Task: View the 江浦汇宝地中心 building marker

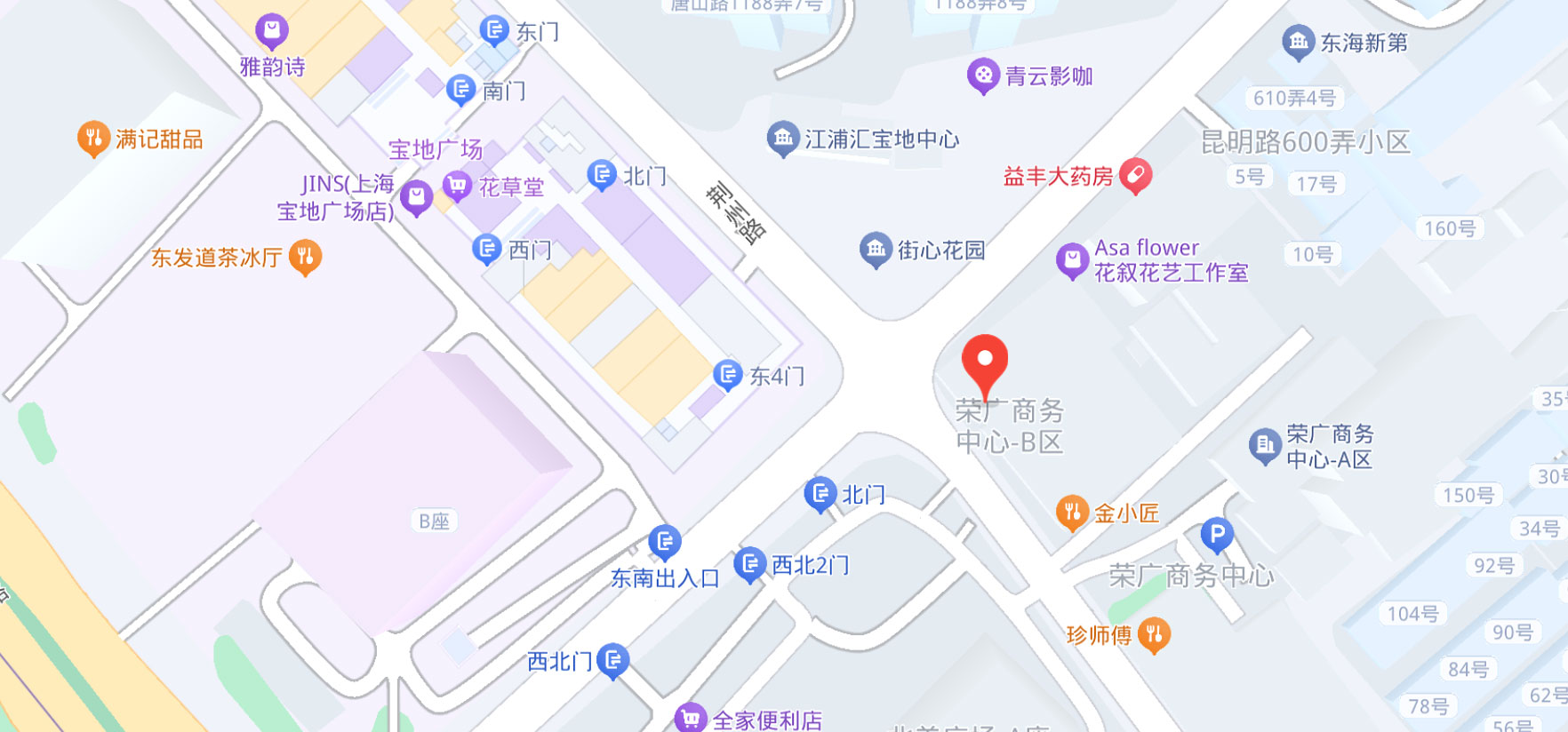Action: click(782, 139)
